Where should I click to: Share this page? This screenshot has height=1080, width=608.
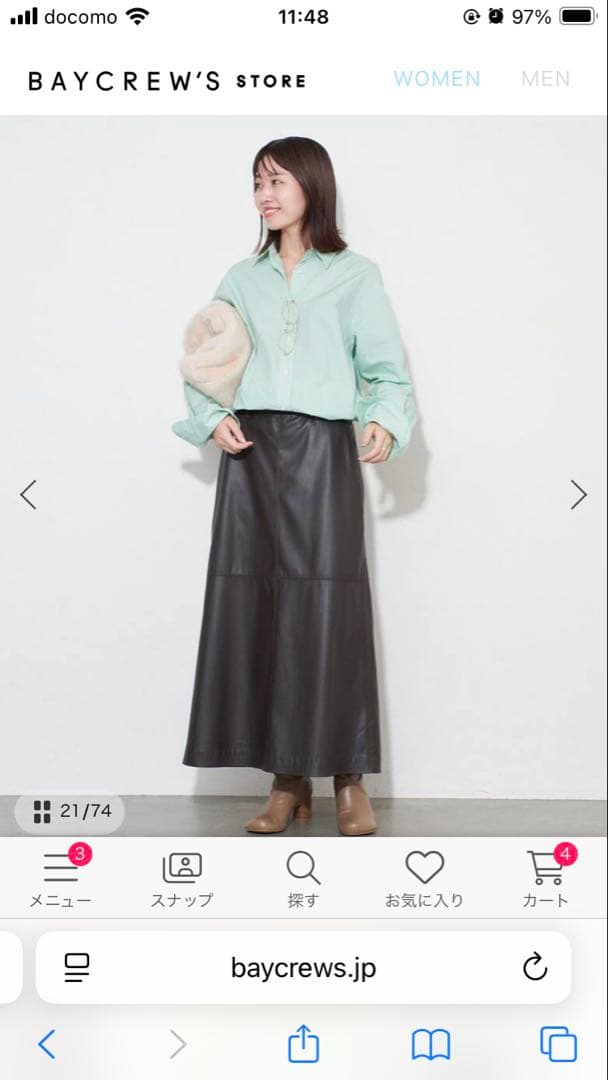[x=303, y=1045]
